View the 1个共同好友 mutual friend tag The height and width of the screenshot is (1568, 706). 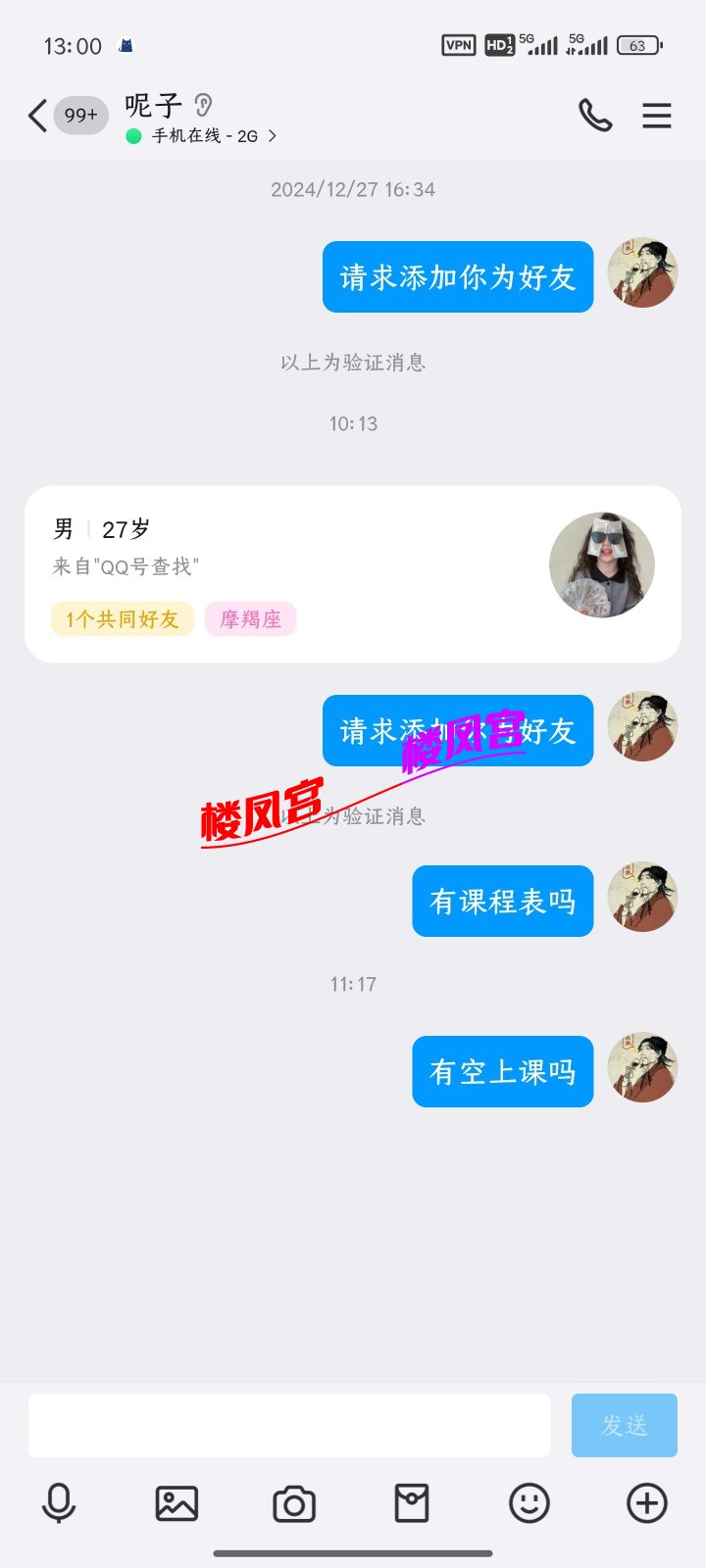pos(123,619)
